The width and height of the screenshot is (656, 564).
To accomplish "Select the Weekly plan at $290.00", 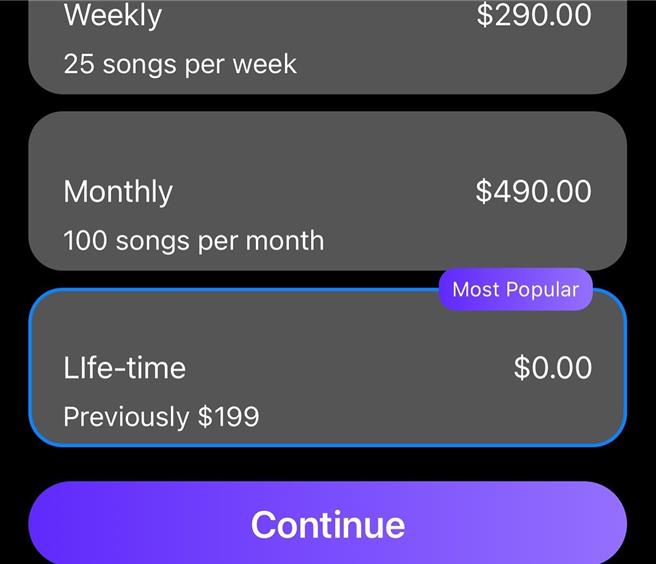I will click(x=327, y=42).
